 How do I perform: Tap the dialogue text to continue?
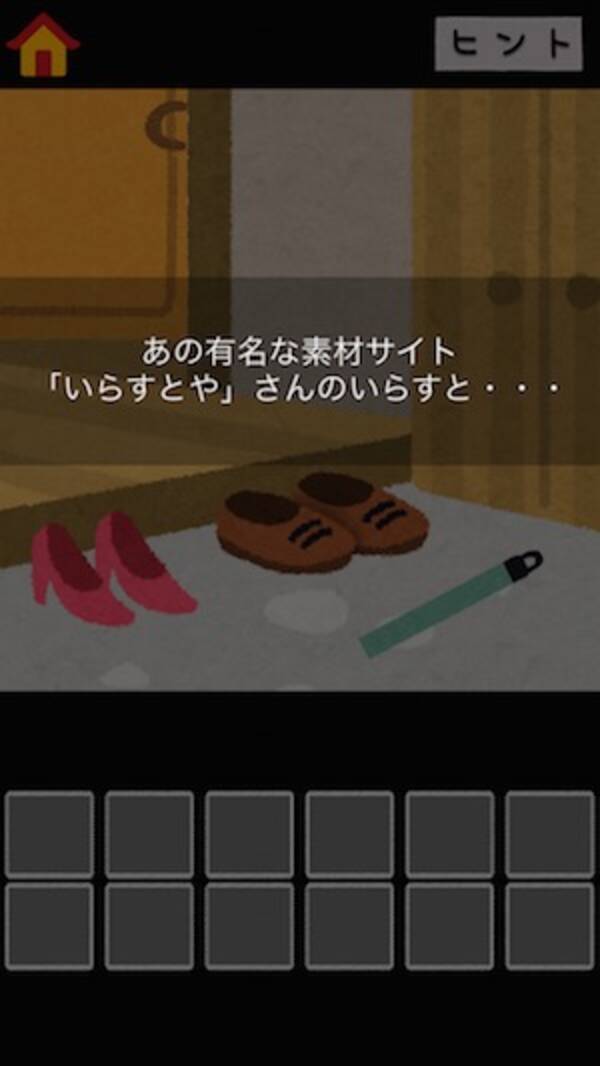[x=300, y=370]
